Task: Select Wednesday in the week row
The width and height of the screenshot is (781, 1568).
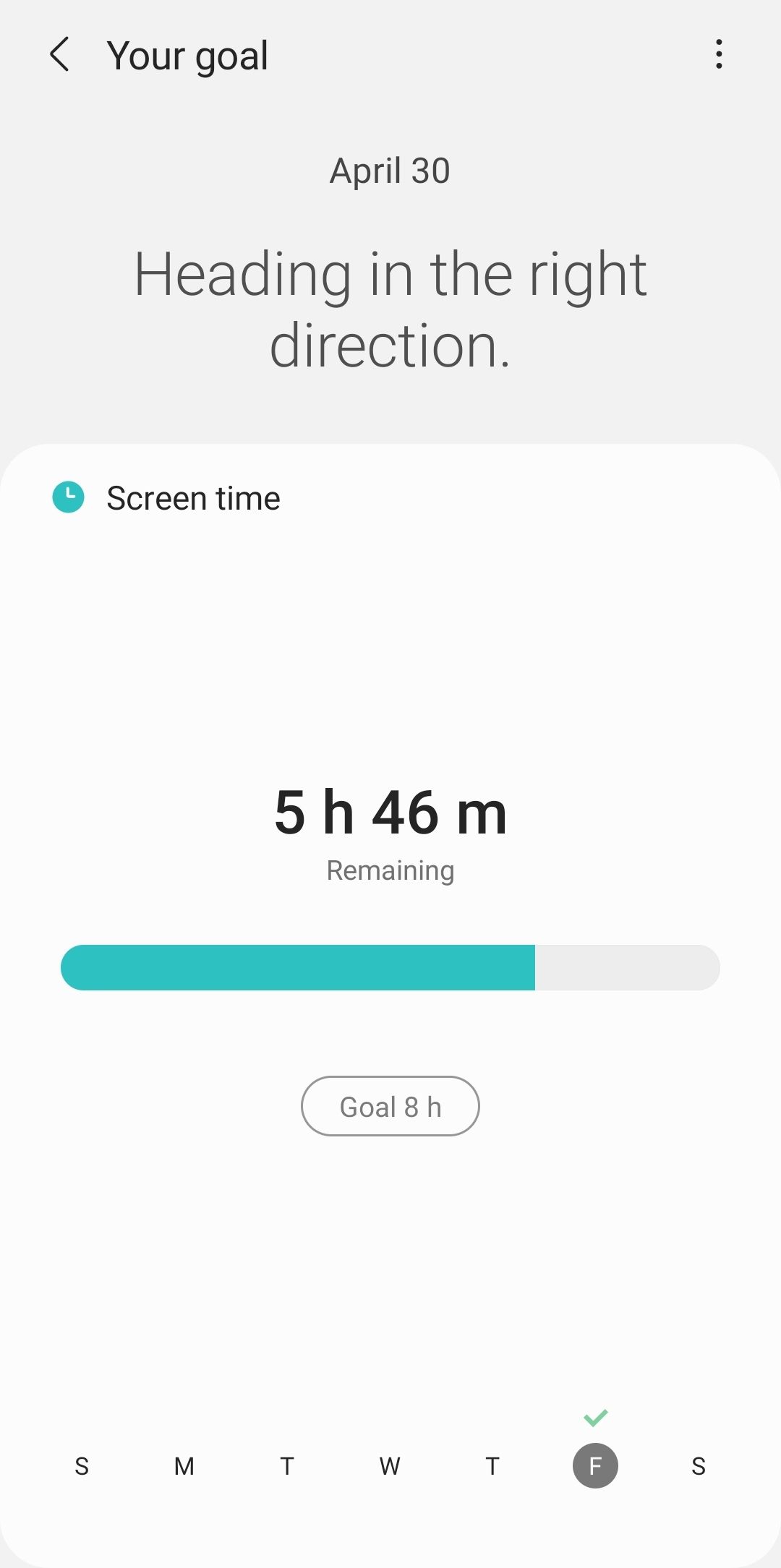Action: (x=390, y=1466)
